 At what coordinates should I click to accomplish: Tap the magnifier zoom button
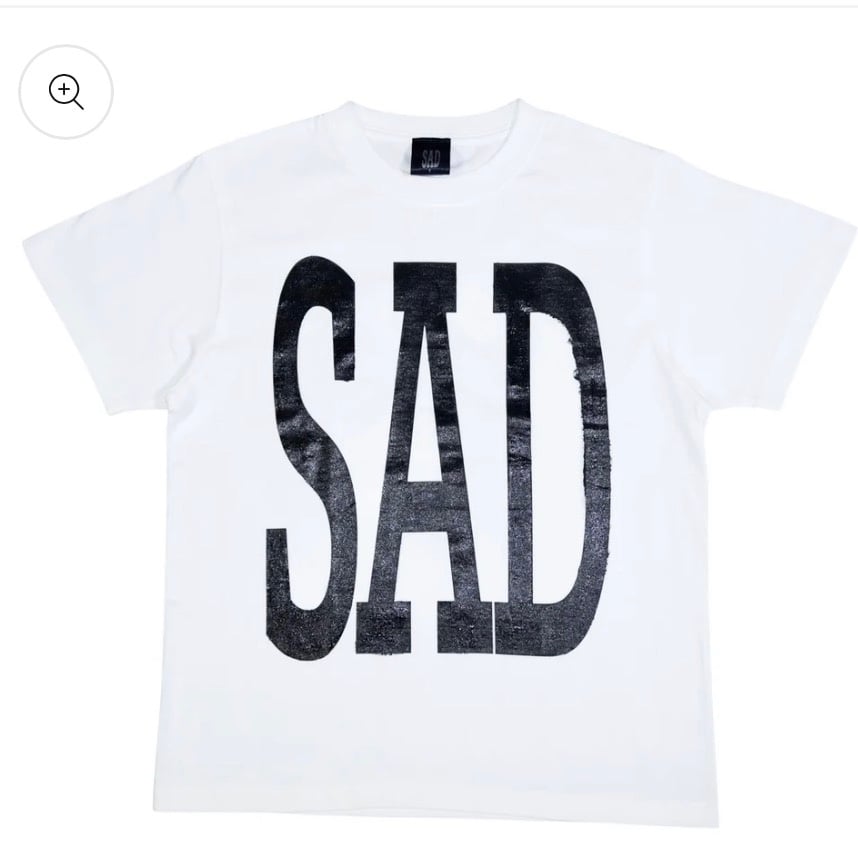66,92
